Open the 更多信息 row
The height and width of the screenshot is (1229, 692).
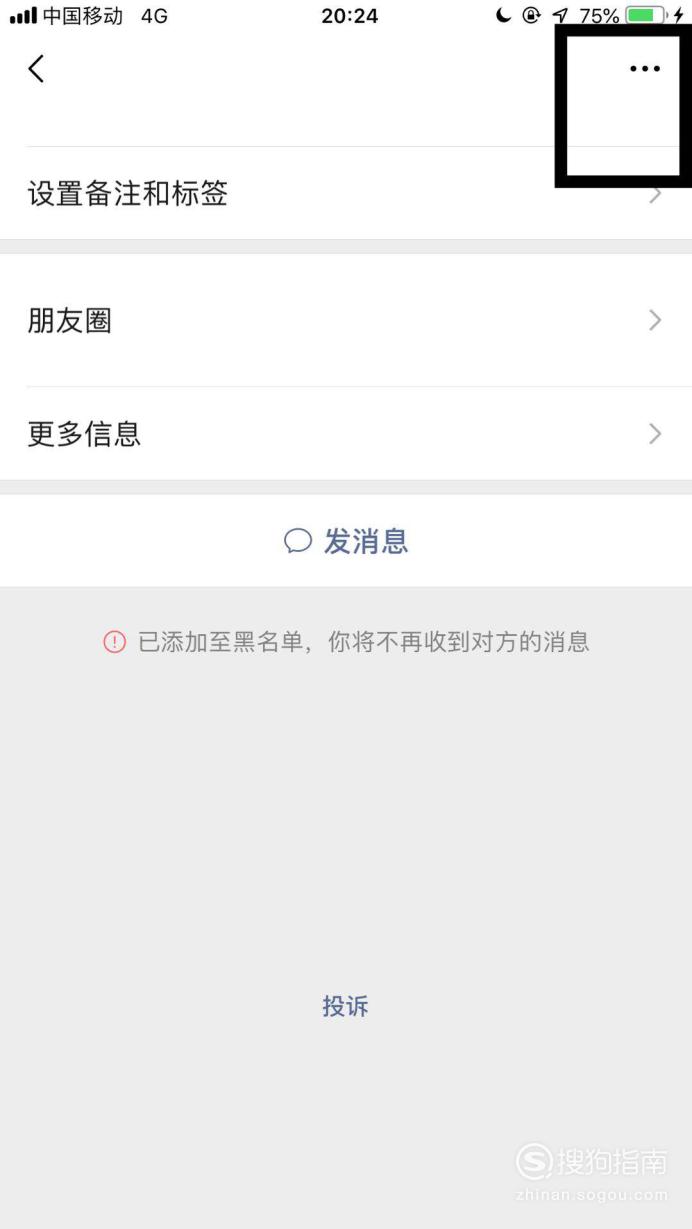[x=346, y=434]
